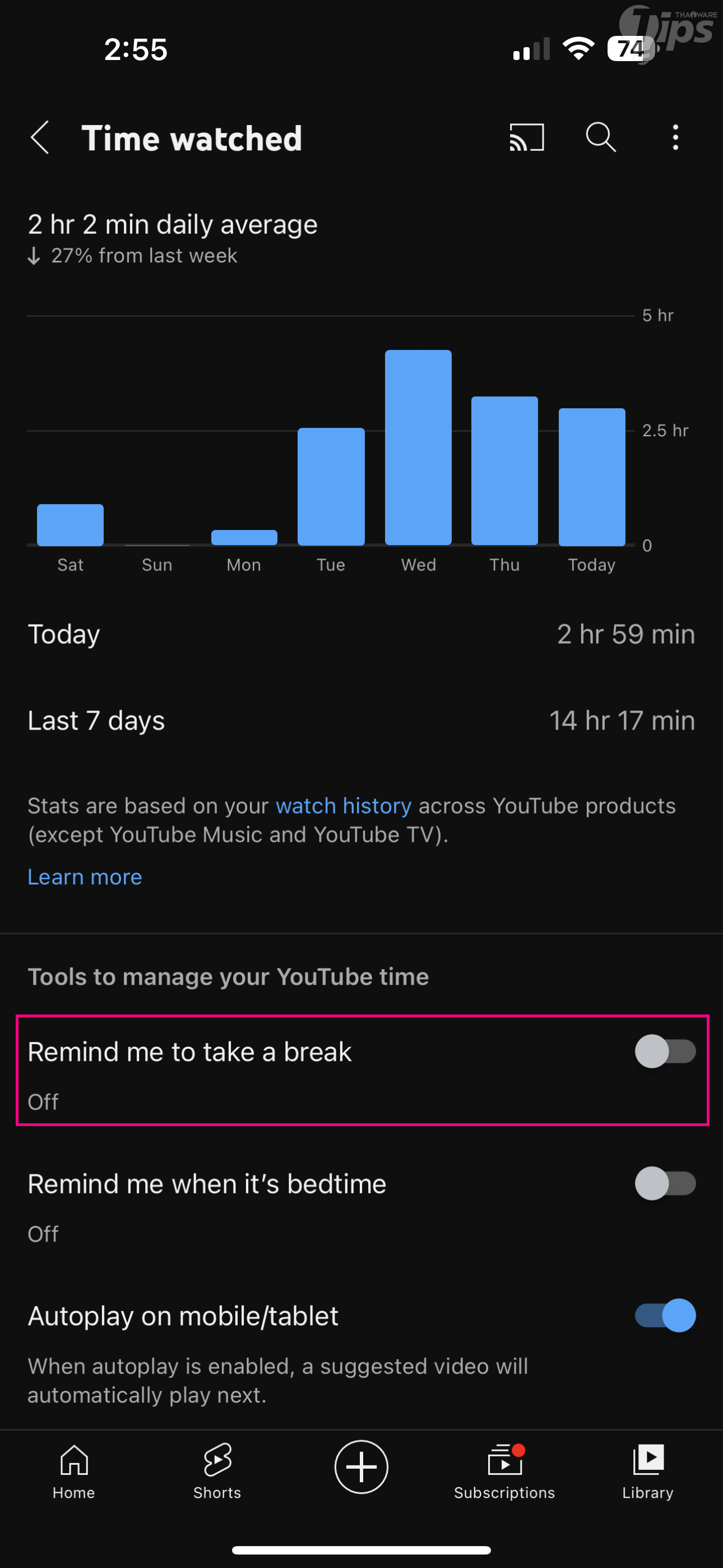Open the cast to device icon
723x1568 pixels.
coord(526,137)
